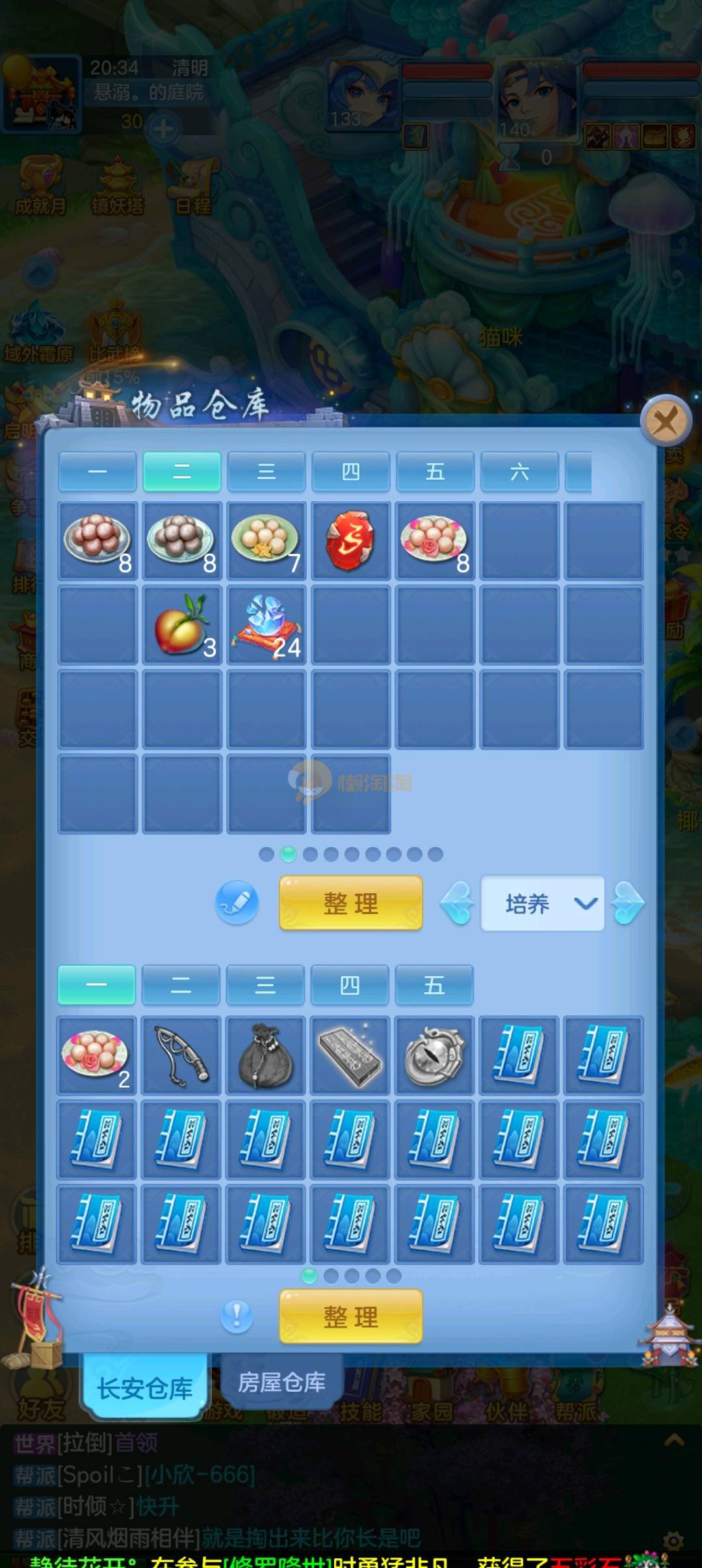Tap the lower 整理 button for bag
The height and width of the screenshot is (1568, 702).
350,1316
